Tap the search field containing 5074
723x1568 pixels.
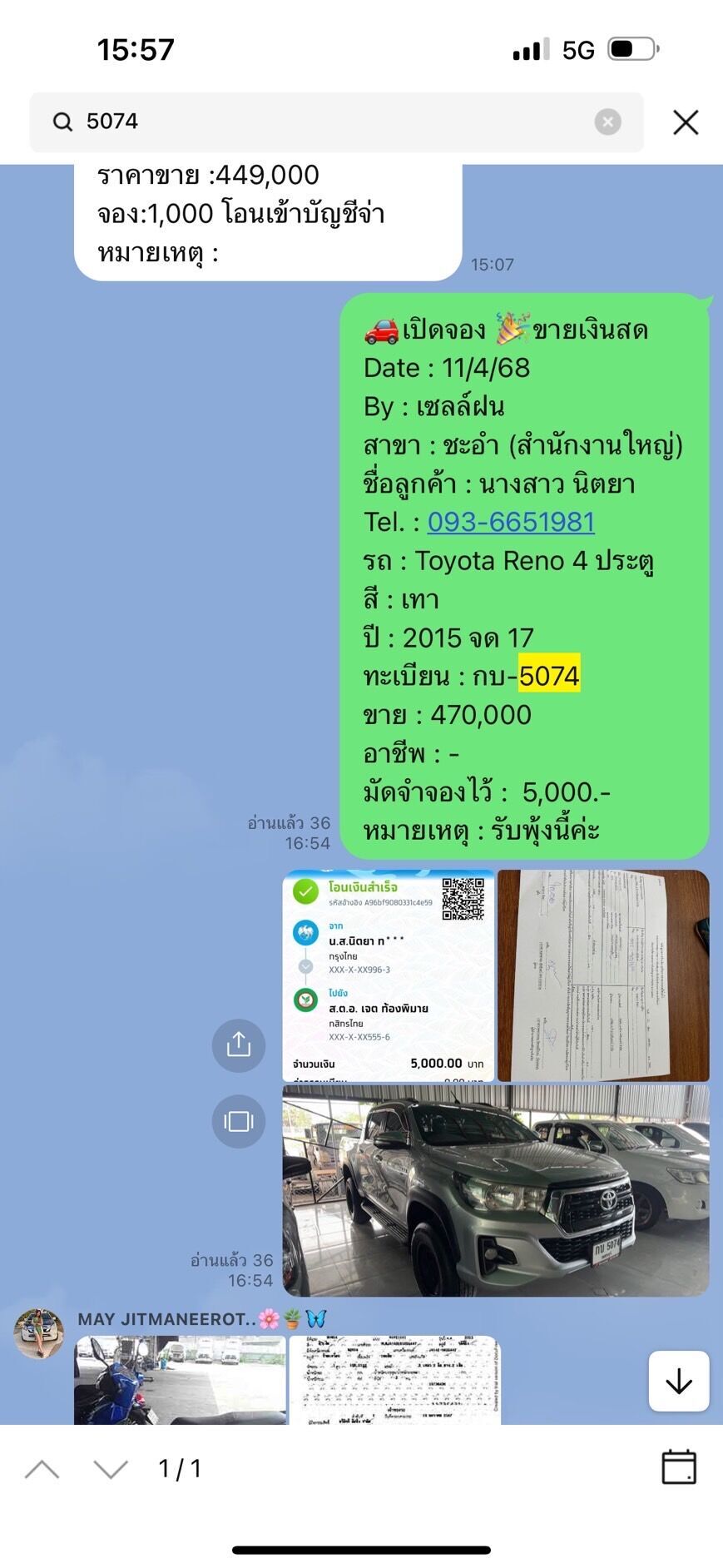[x=336, y=122]
